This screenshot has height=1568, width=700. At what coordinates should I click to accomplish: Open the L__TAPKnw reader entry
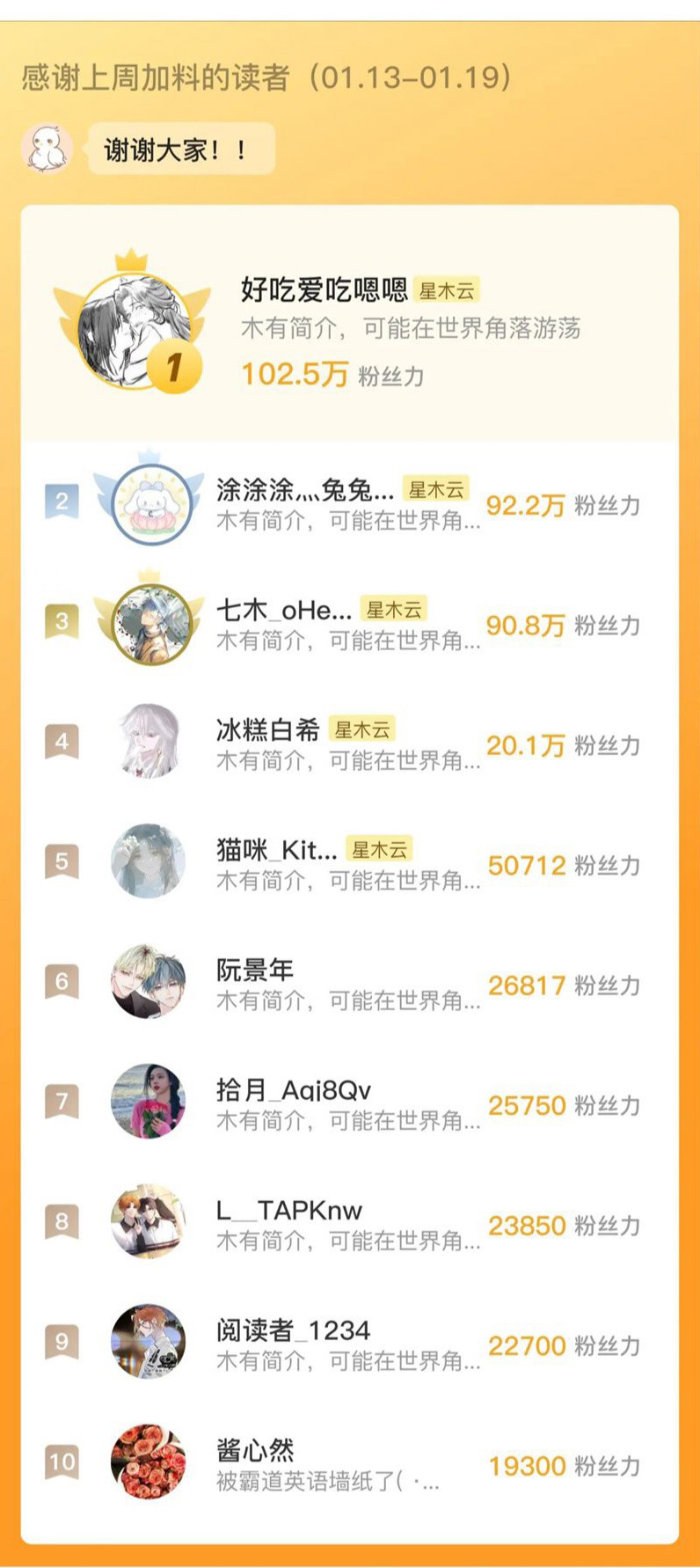288,1211
